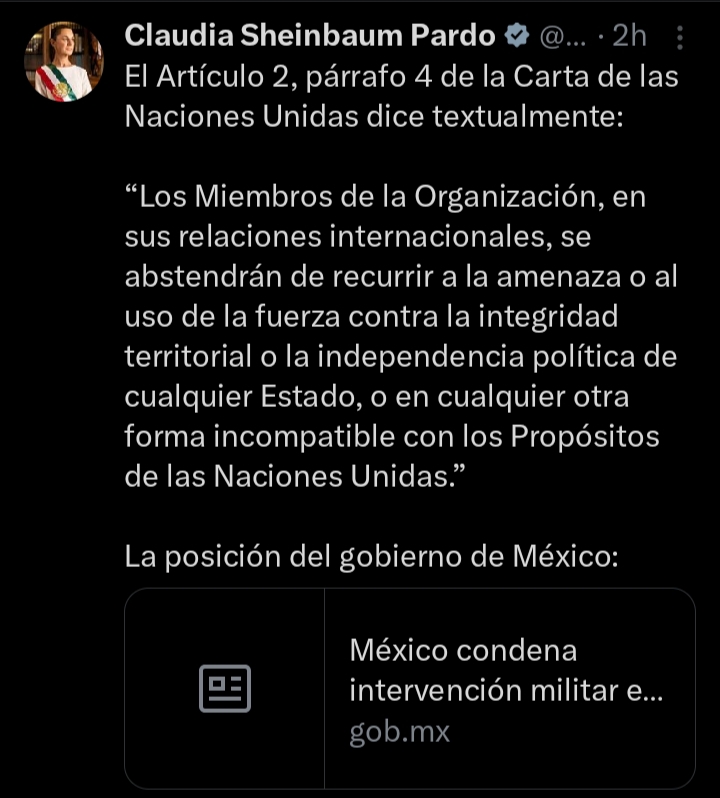
Task: Open the tweet's three-dot overflow menu
Action: pyautogui.click(x=681, y=37)
